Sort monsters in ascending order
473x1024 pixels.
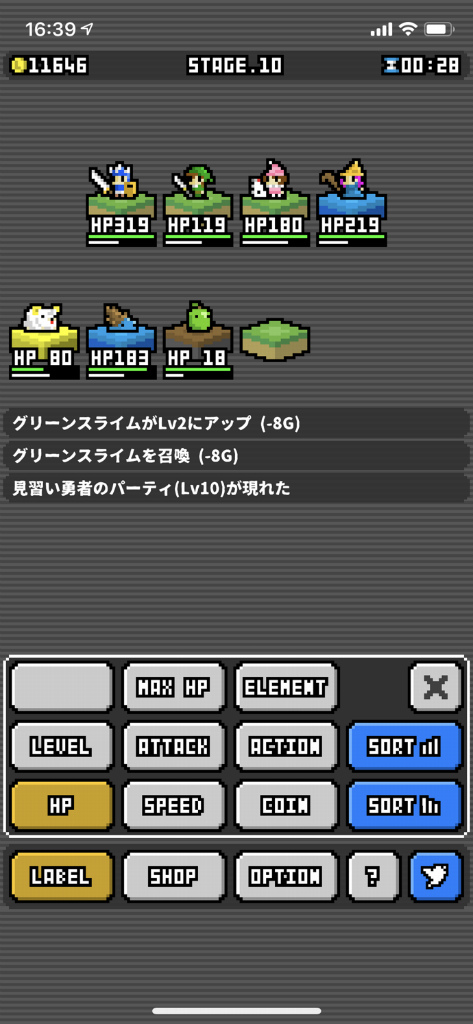click(x=404, y=746)
